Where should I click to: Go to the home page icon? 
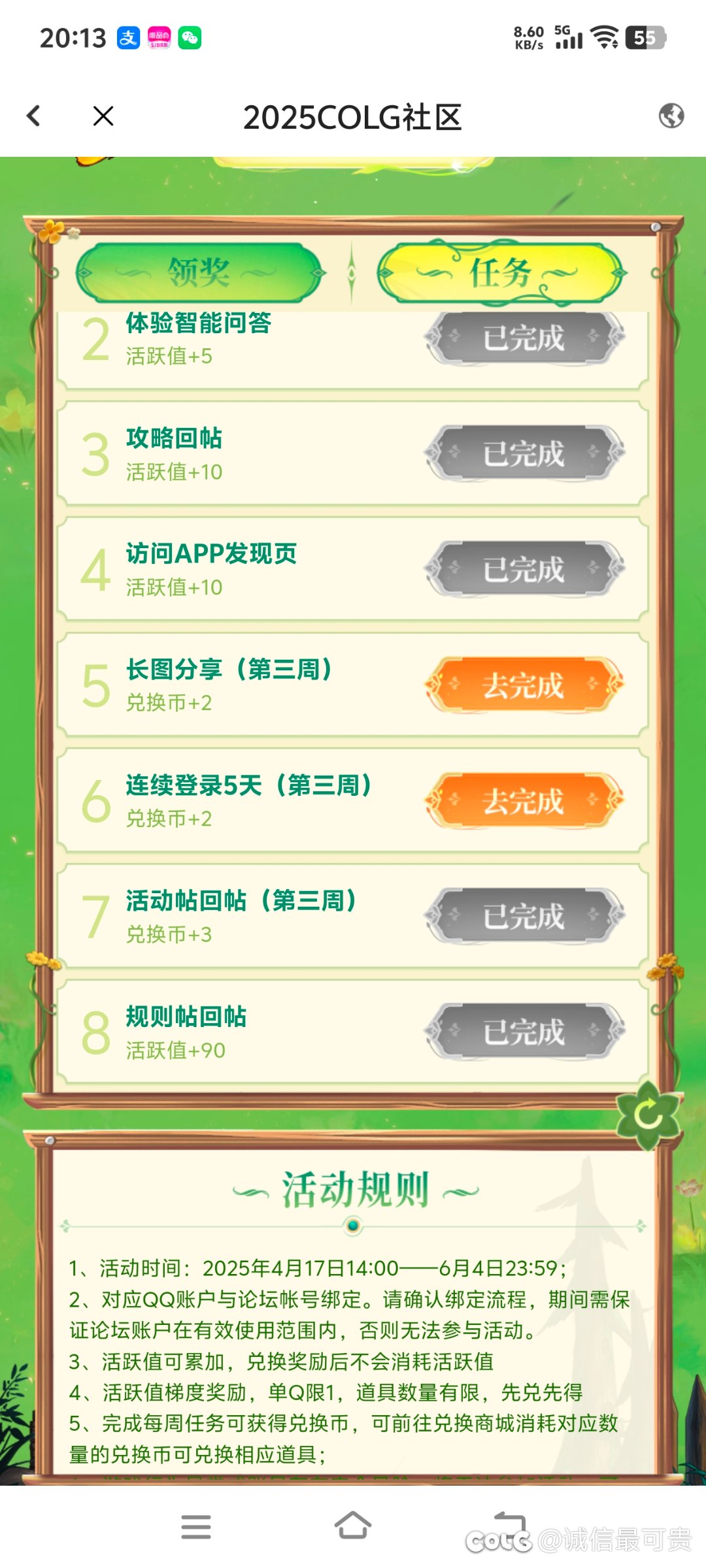point(353,1526)
